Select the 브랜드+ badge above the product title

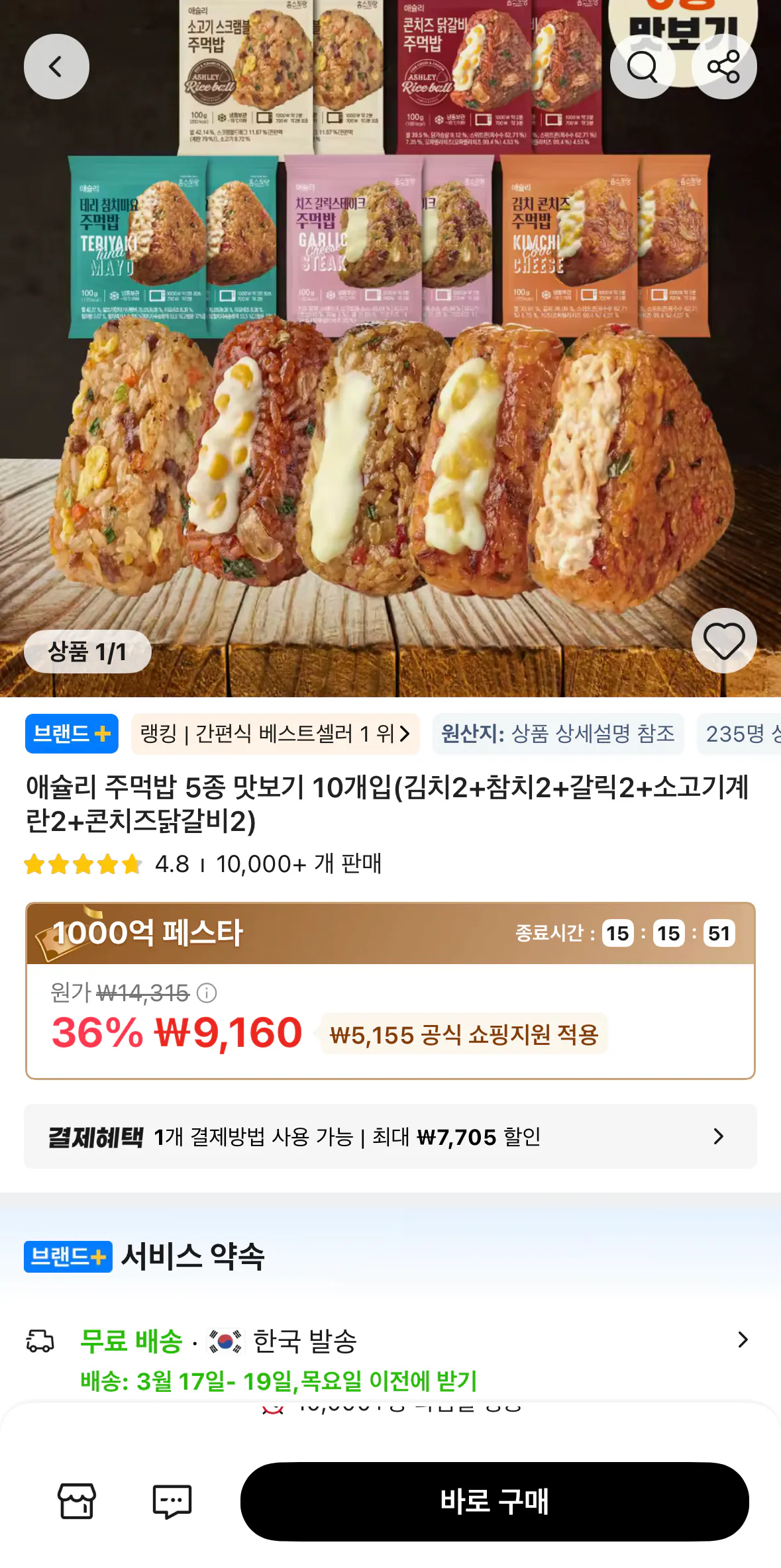tap(71, 734)
